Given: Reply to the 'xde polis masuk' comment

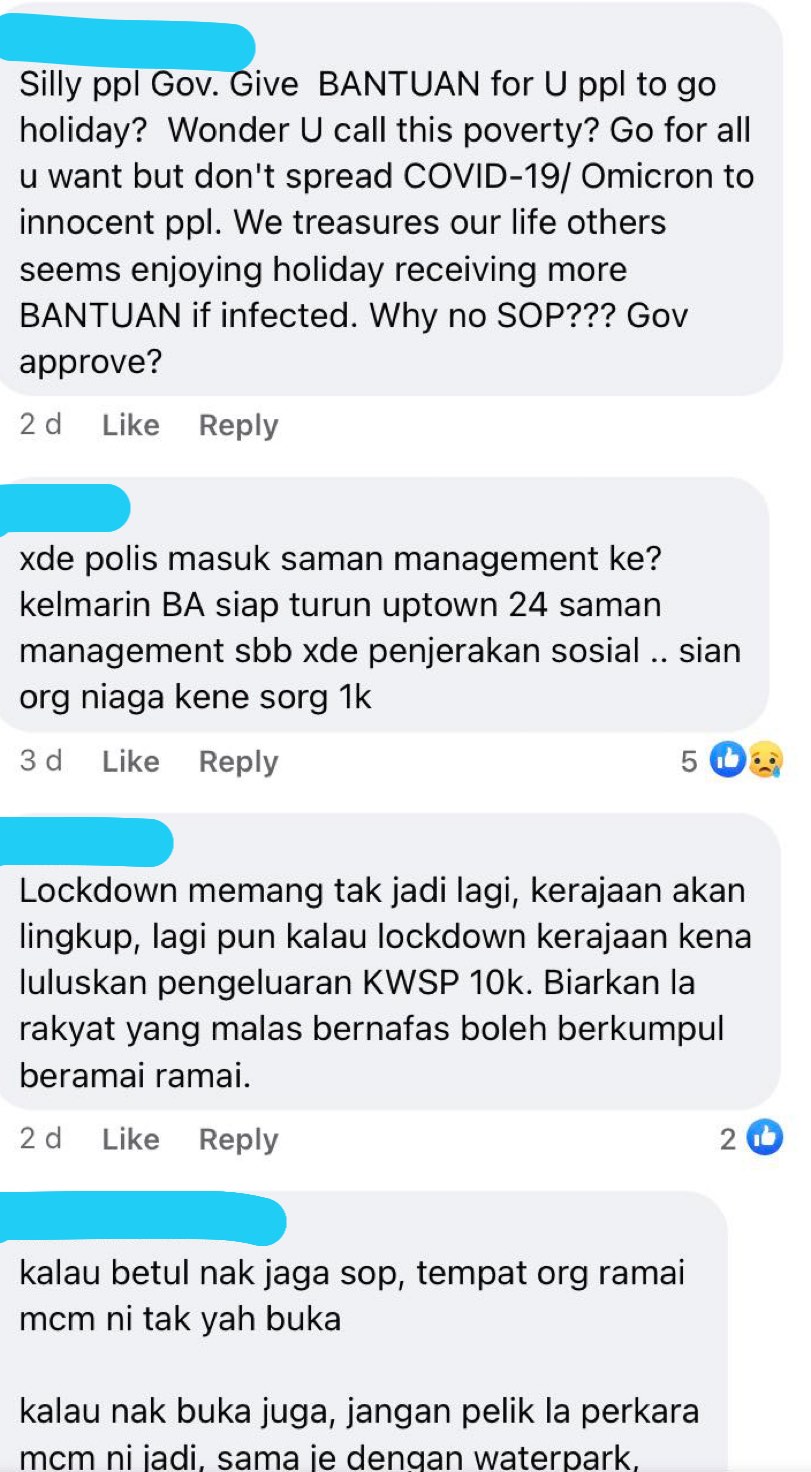Looking at the screenshot, I should tap(238, 761).
